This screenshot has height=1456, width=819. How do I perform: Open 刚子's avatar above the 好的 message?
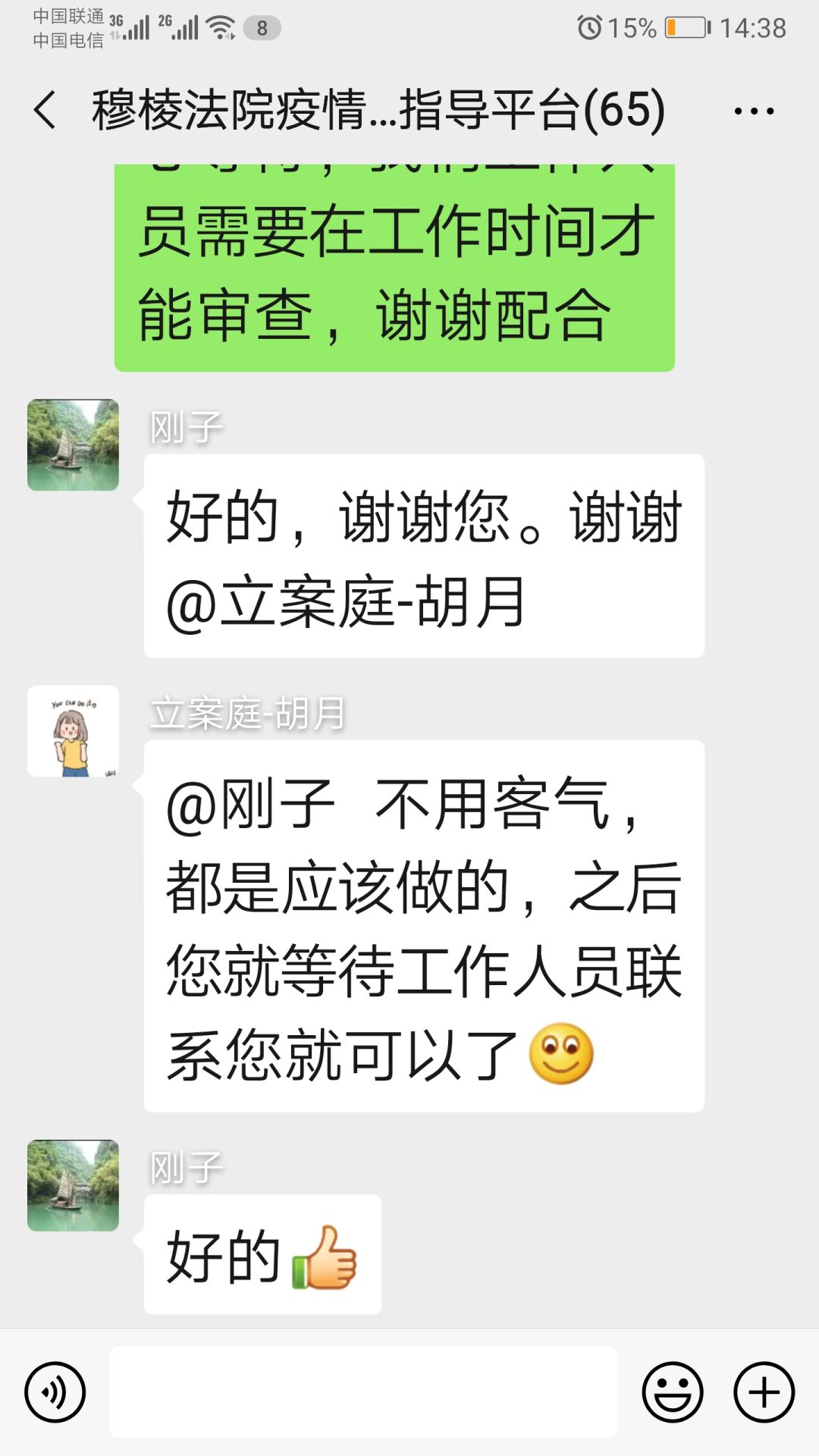[73, 1185]
